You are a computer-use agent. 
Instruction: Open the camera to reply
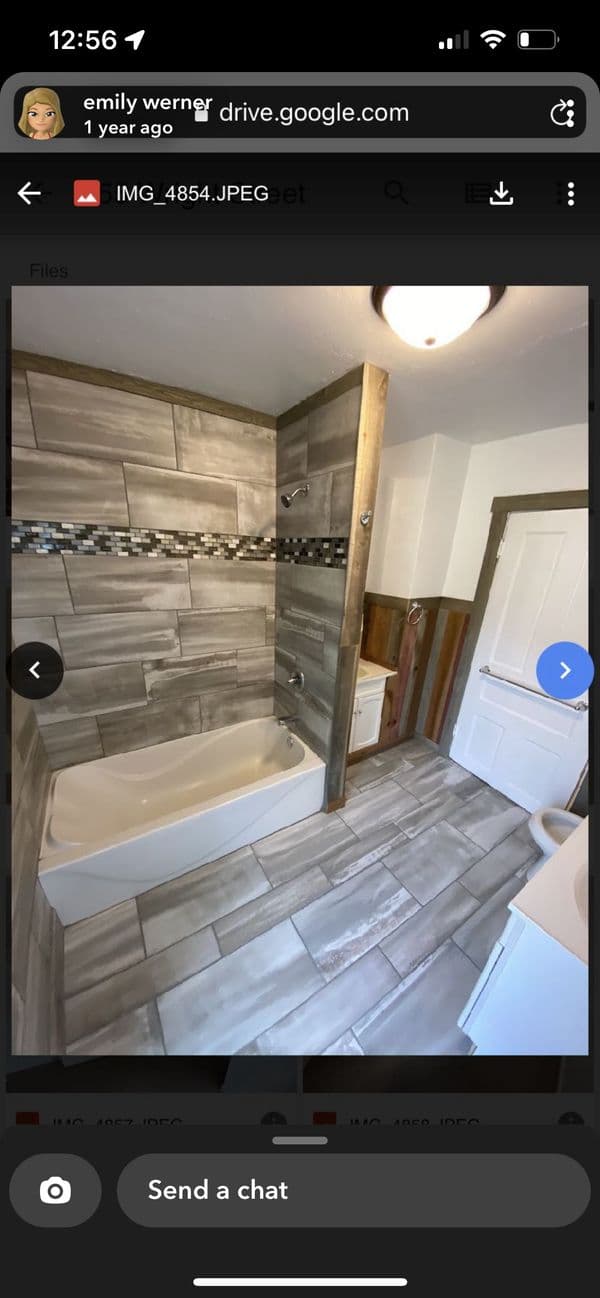[55, 1190]
